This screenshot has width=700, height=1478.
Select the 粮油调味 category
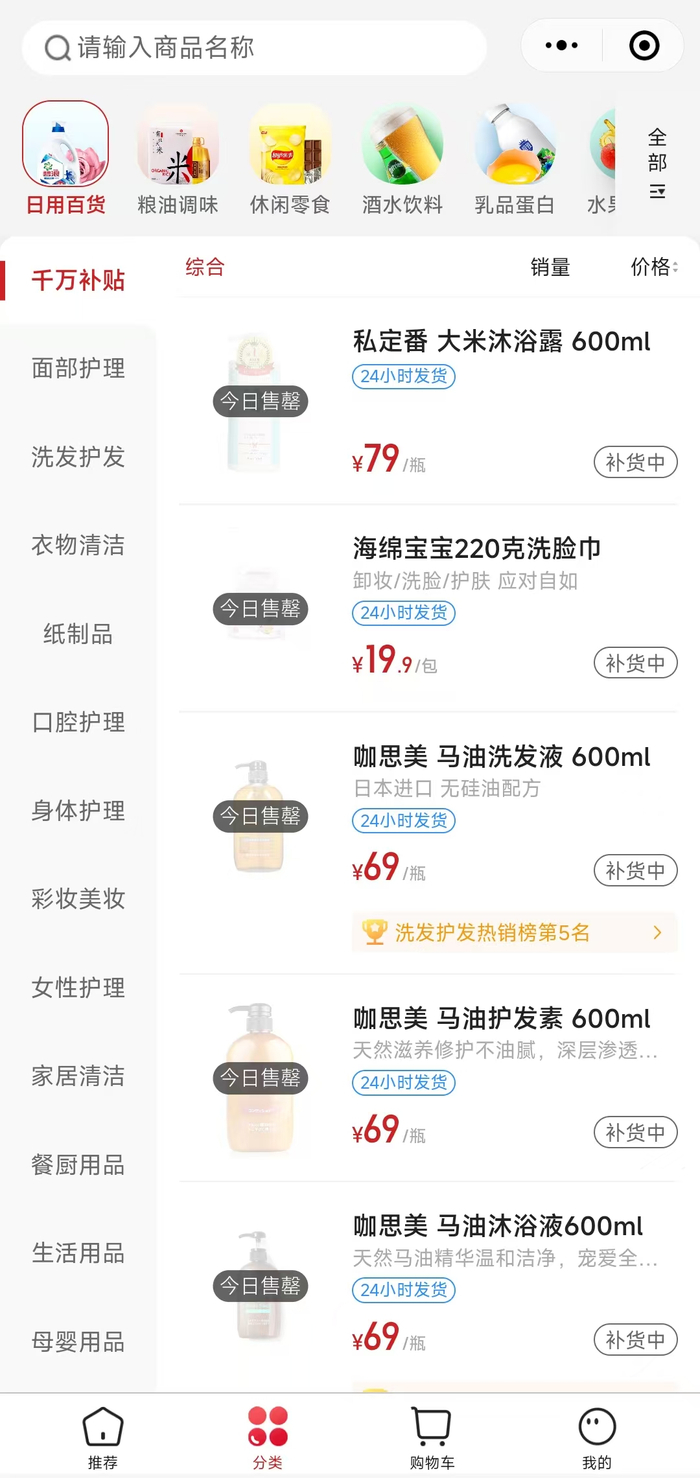[178, 160]
